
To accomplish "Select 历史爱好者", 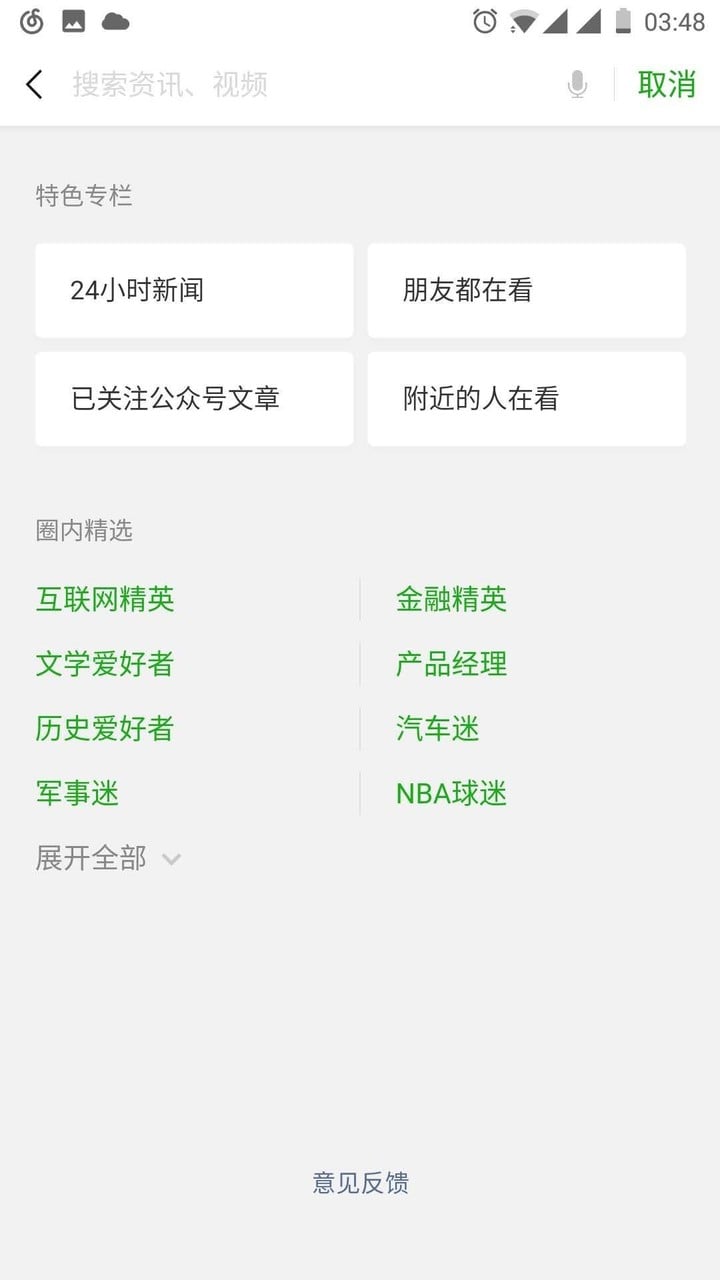I will (x=105, y=728).
